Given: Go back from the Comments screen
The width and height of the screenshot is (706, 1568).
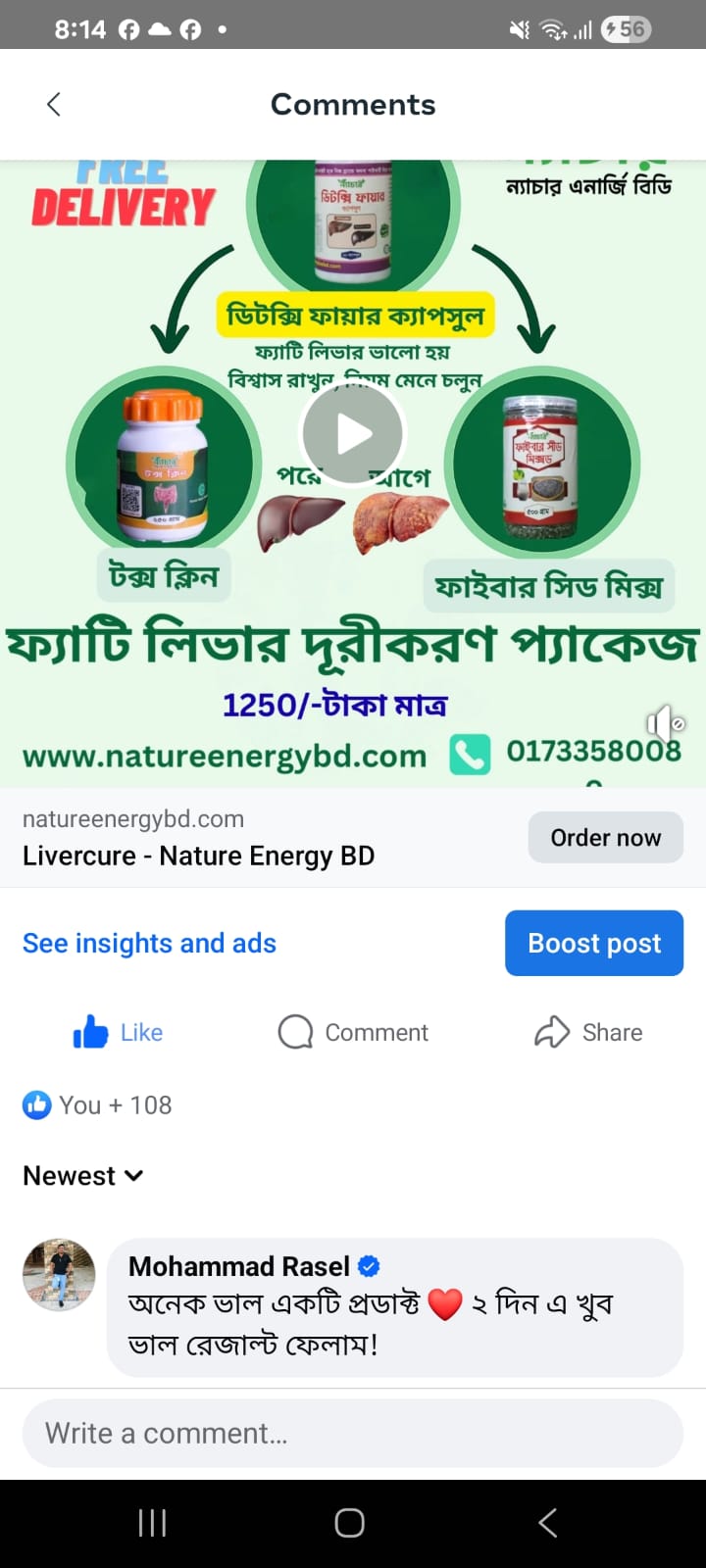Looking at the screenshot, I should (54, 104).
